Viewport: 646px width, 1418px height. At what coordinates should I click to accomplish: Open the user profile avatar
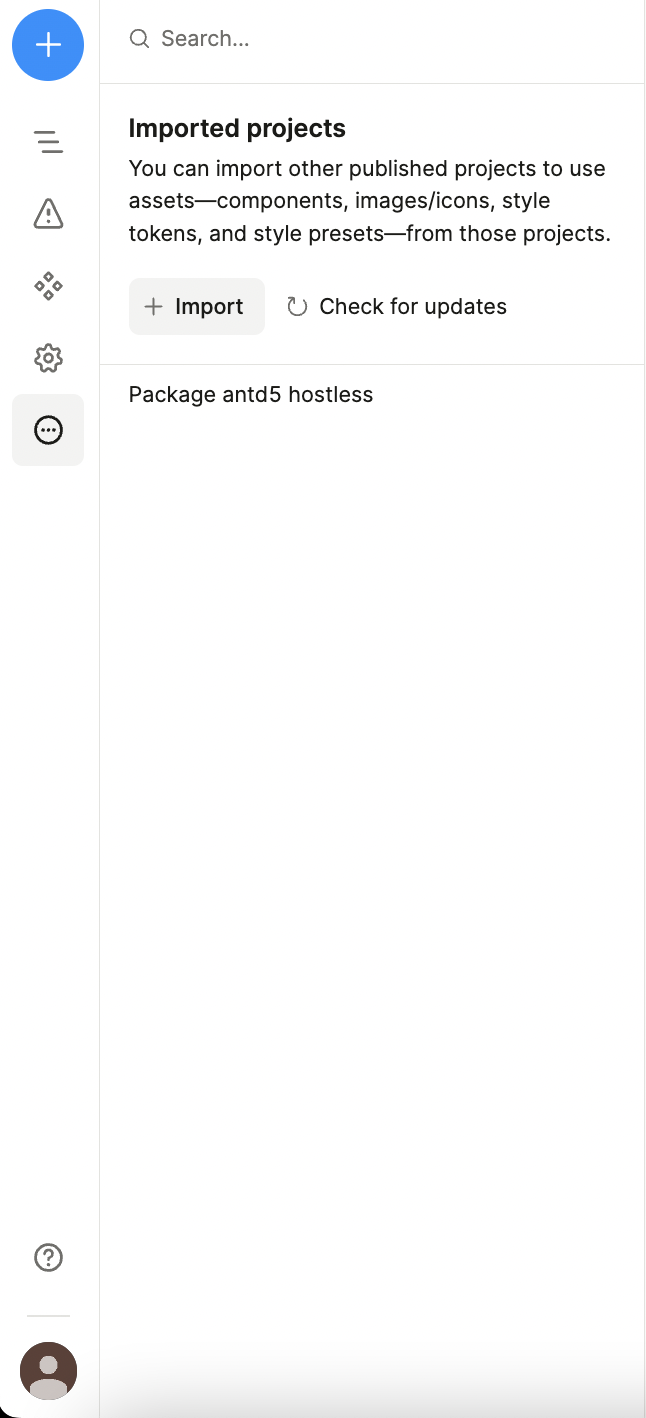coord(48,1370)
